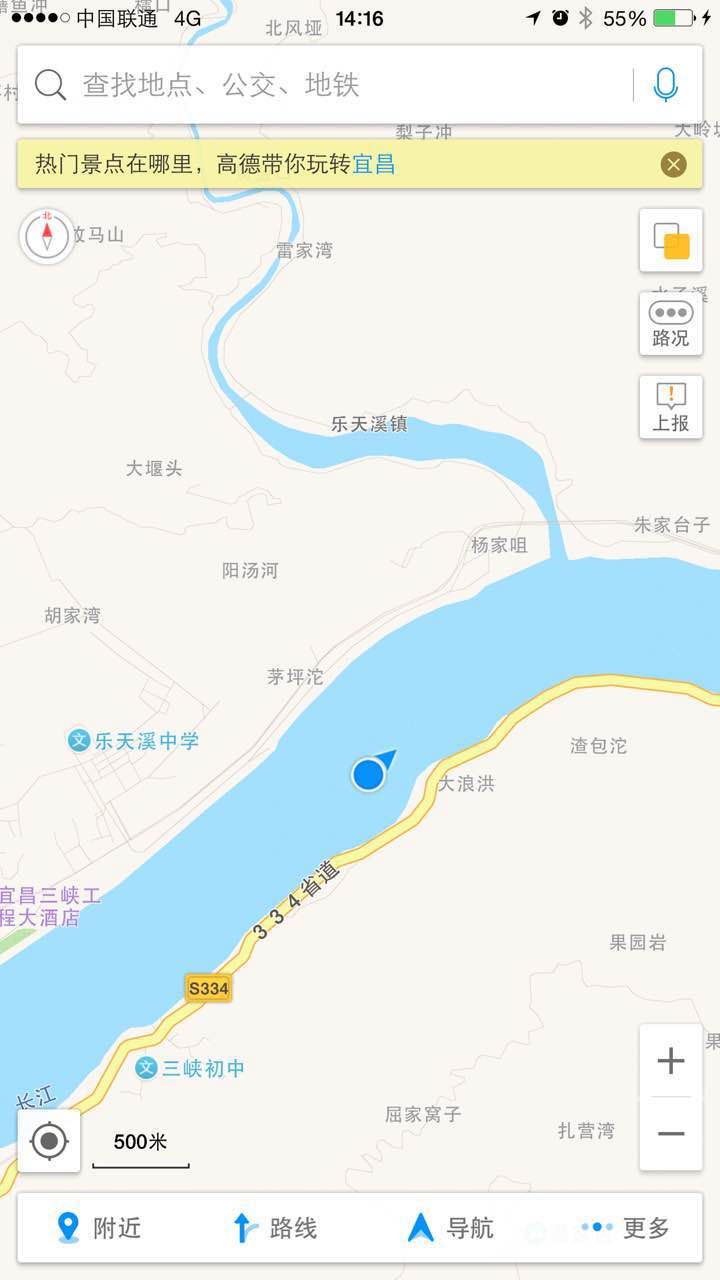Open the 路线 route planner
Viewport: 720px width, 1280px height.
[274, 1228]
